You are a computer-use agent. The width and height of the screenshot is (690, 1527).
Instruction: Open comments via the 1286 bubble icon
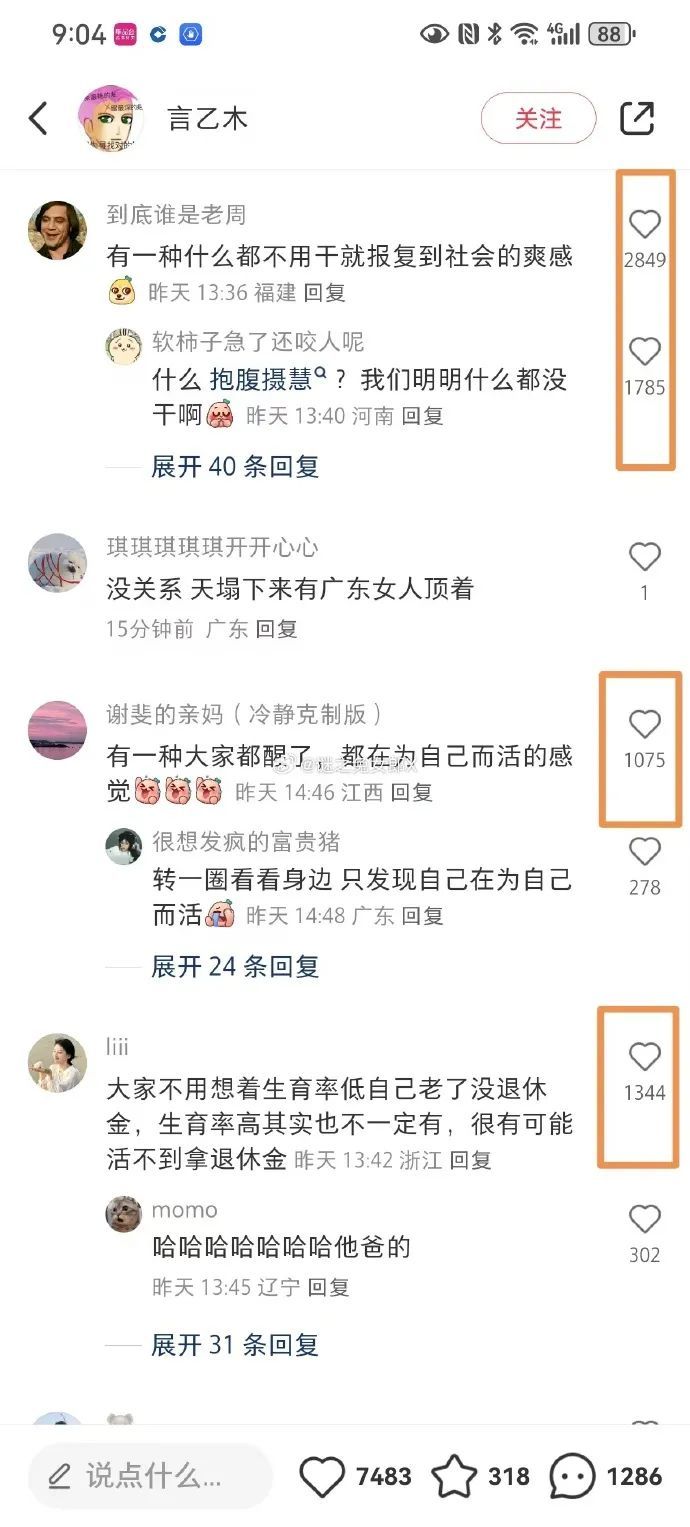click(x=572, y=1477)
